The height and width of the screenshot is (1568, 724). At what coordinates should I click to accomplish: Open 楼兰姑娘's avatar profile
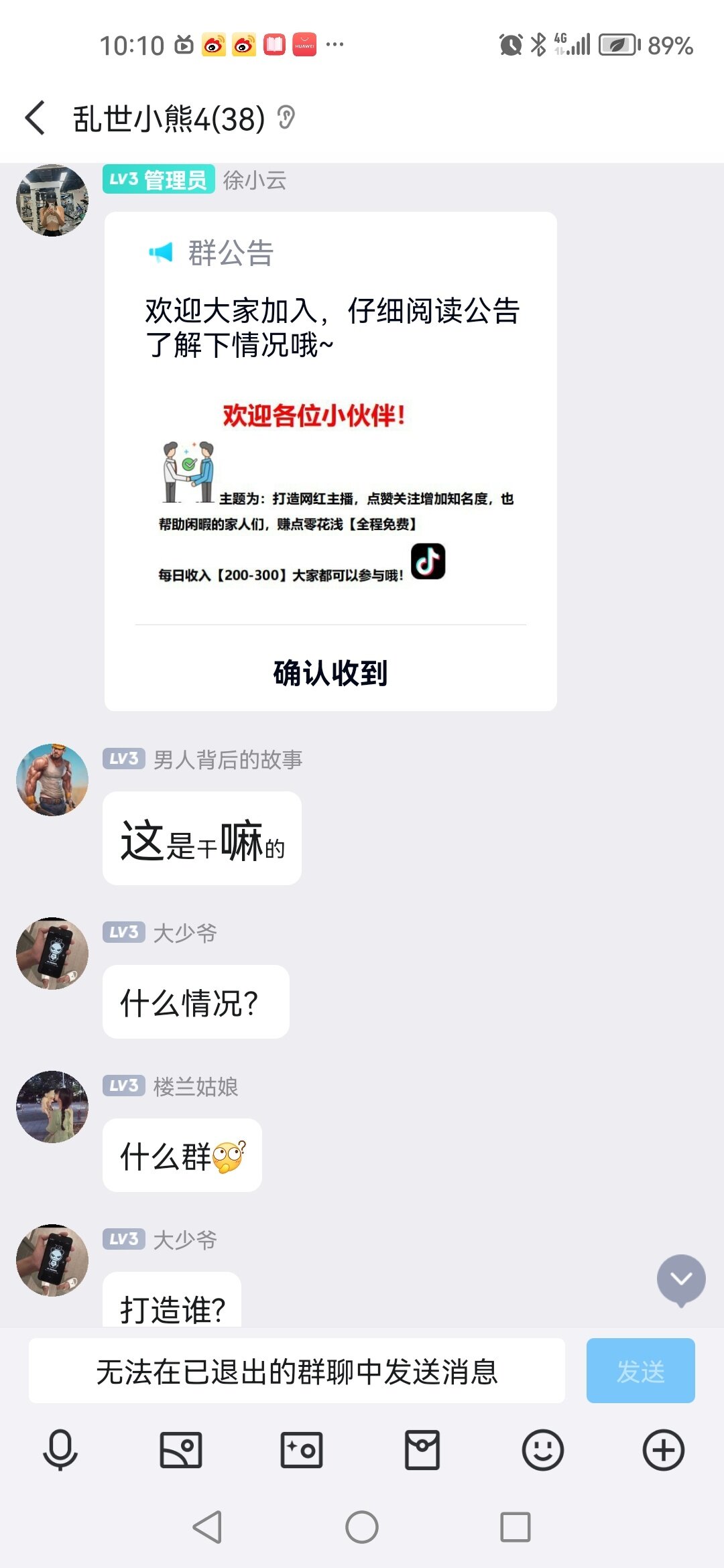coord(52,1106)
